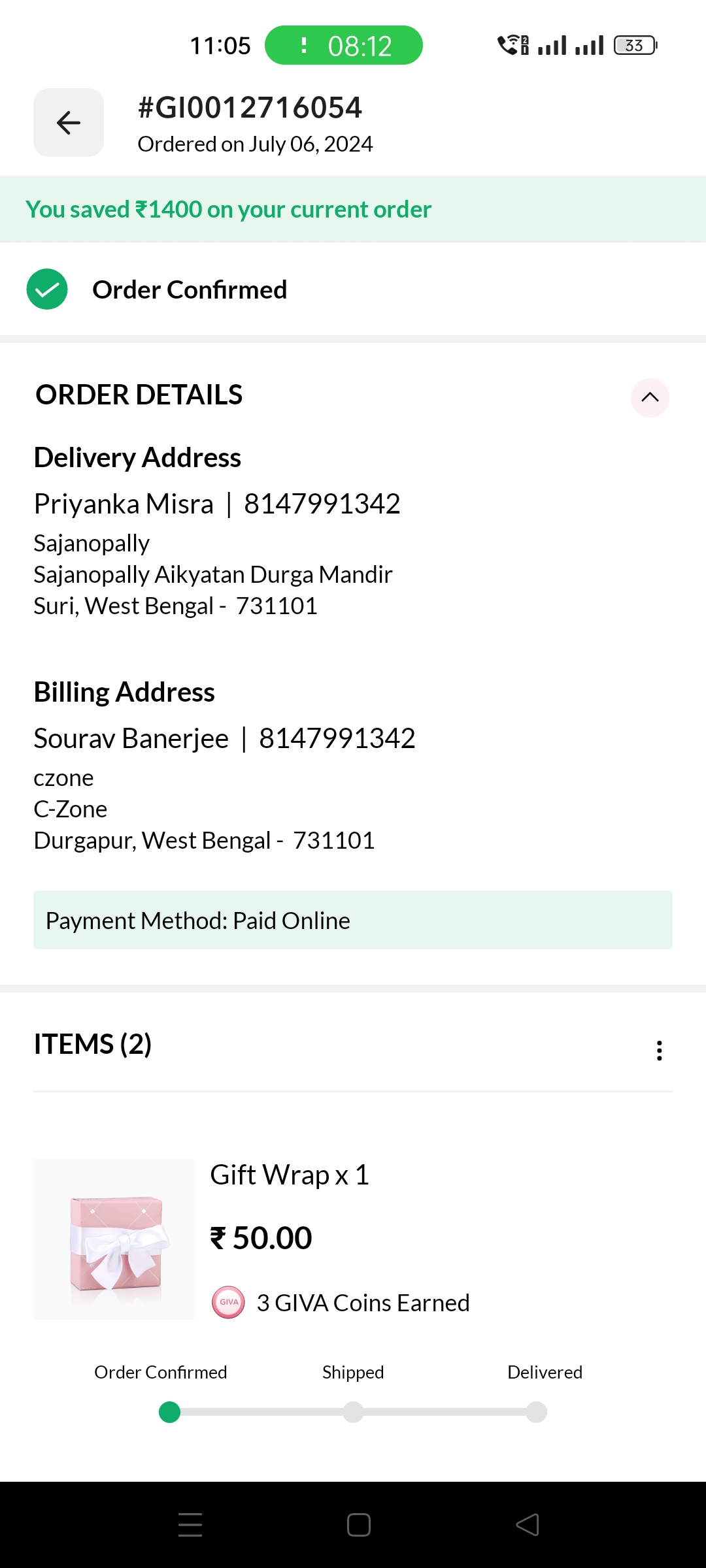Tap the system home button
Screen dimensions: 706x1568
tap(359, 1525)
